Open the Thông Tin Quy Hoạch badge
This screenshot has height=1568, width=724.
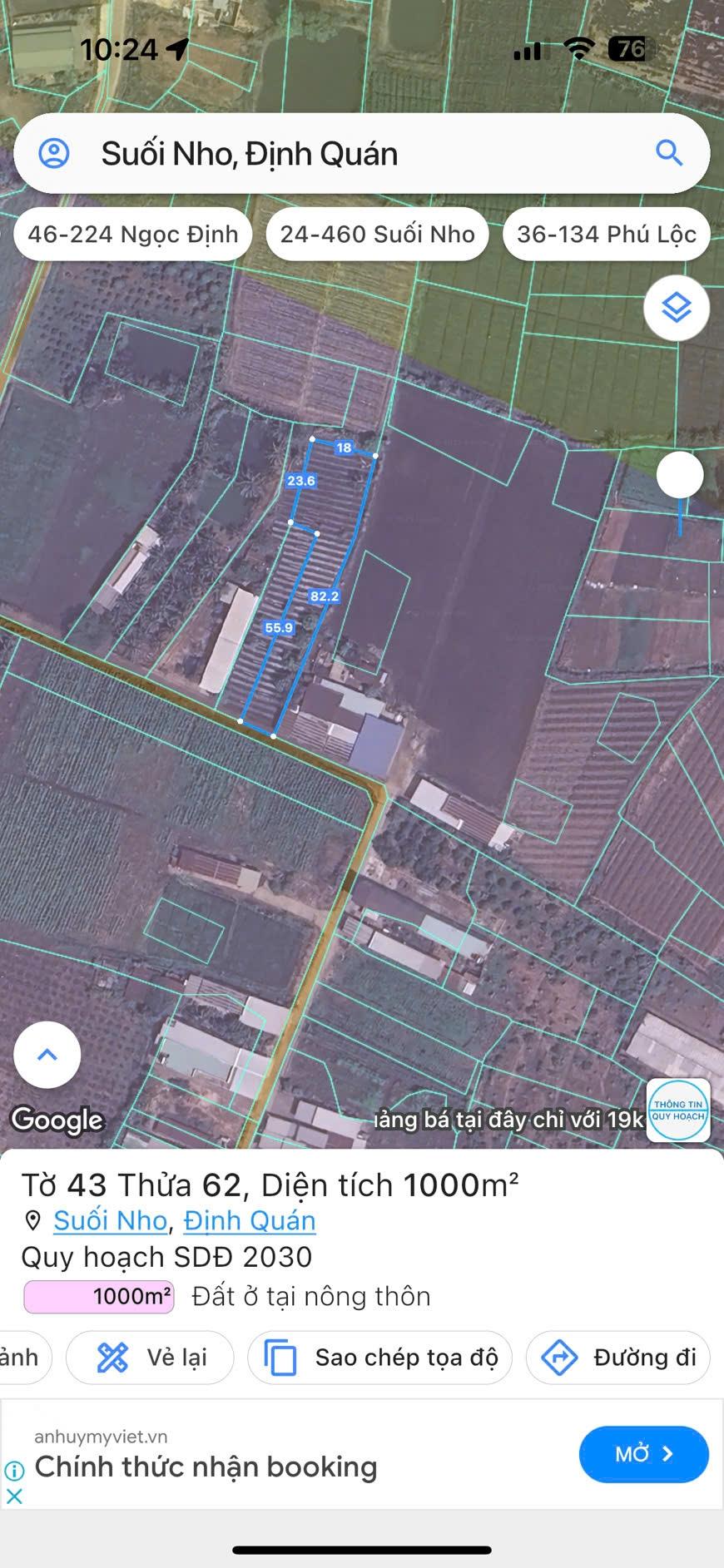click(x=678, y=1110)
